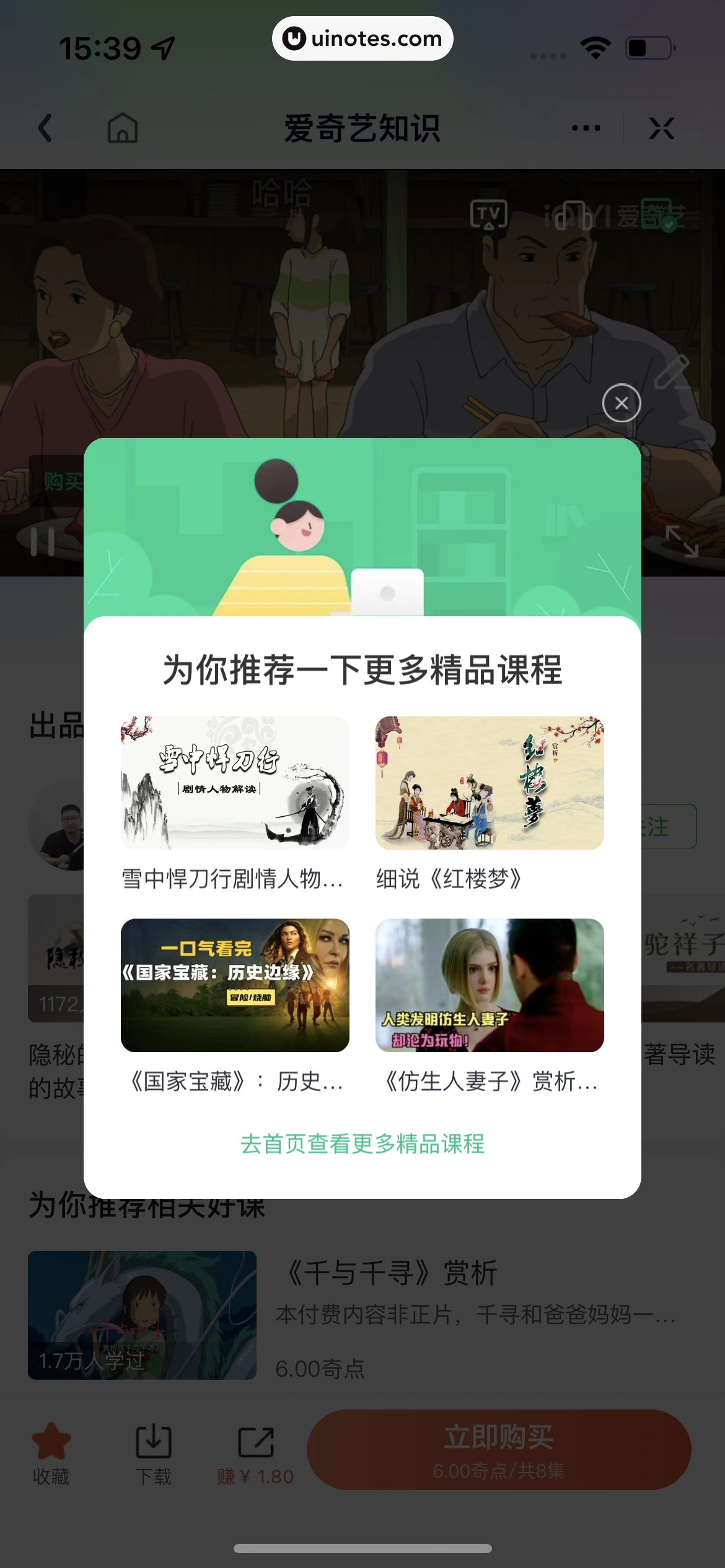This screenshot has height=1568, width=725.
Task: Close the recommended courses popup
Action: [620, 403]
